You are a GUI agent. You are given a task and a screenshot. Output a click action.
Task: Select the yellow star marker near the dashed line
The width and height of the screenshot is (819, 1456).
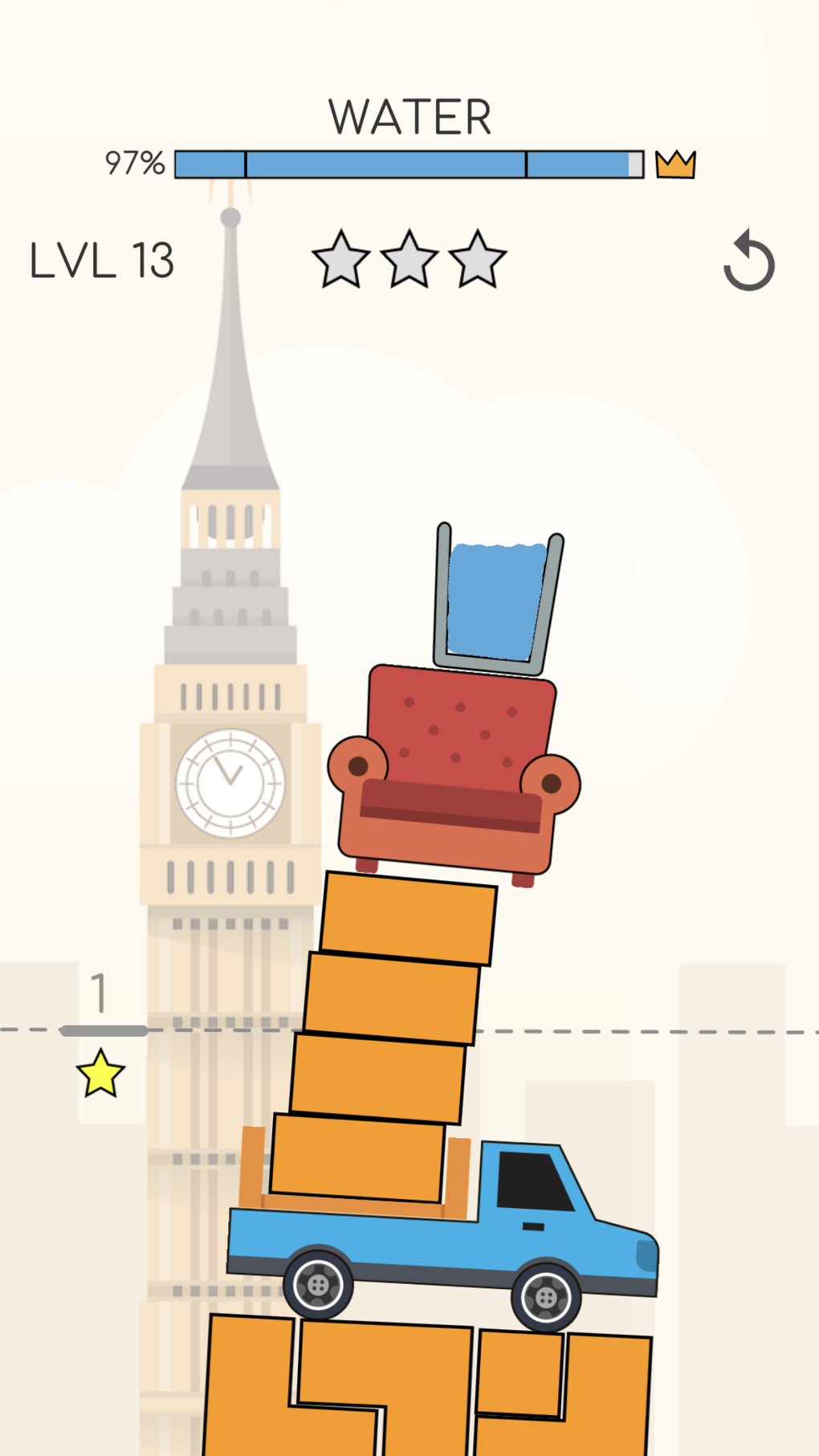(100, 1073)
